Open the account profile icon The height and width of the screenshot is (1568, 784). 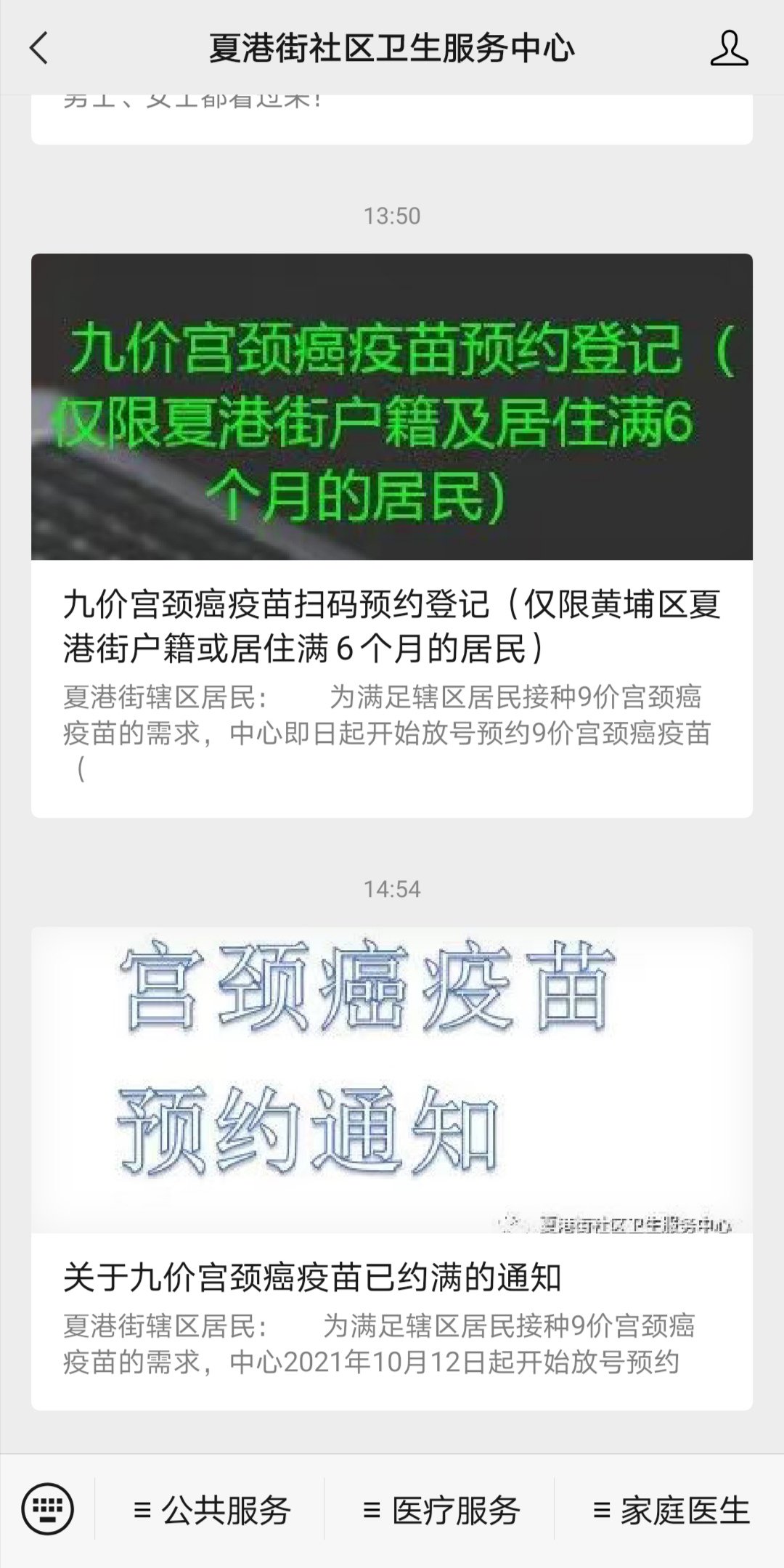coord(729,49)
